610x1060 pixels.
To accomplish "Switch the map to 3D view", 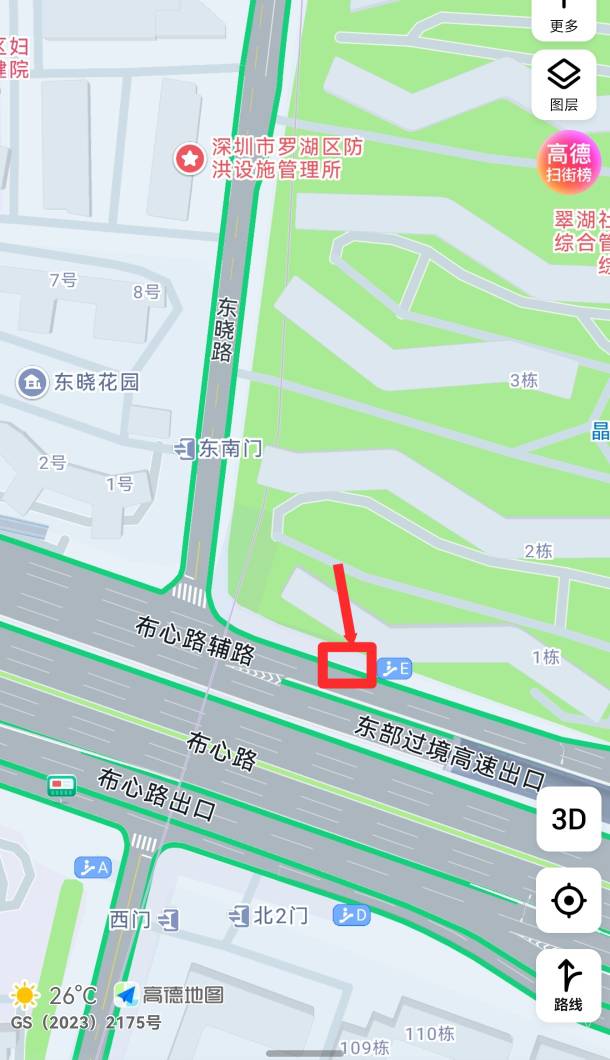I will pos(569,819).
